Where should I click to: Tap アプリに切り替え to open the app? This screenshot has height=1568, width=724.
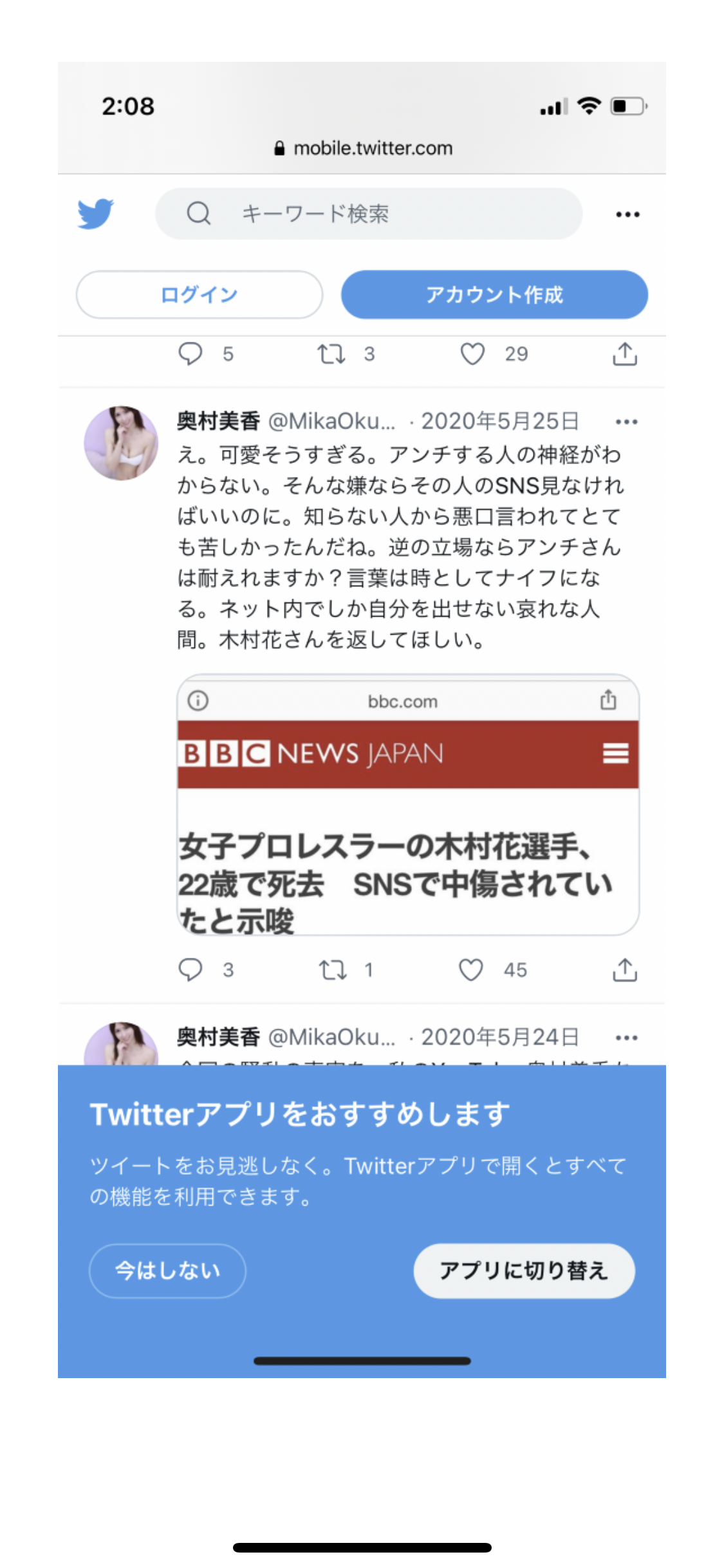pos(524,1271)
